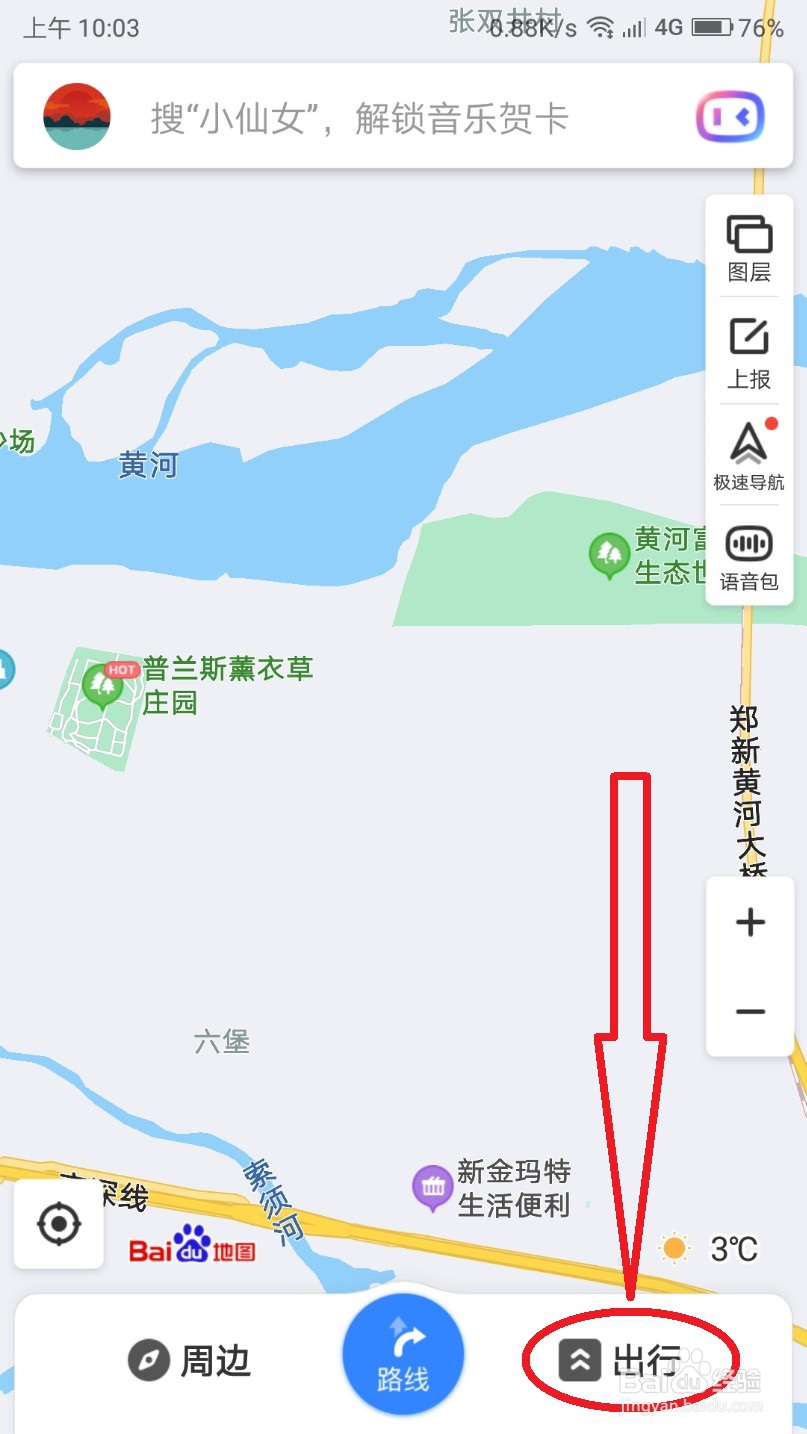
Task: Open the purple mini-app icon in search bar
Action: click(x=729, y=115)
